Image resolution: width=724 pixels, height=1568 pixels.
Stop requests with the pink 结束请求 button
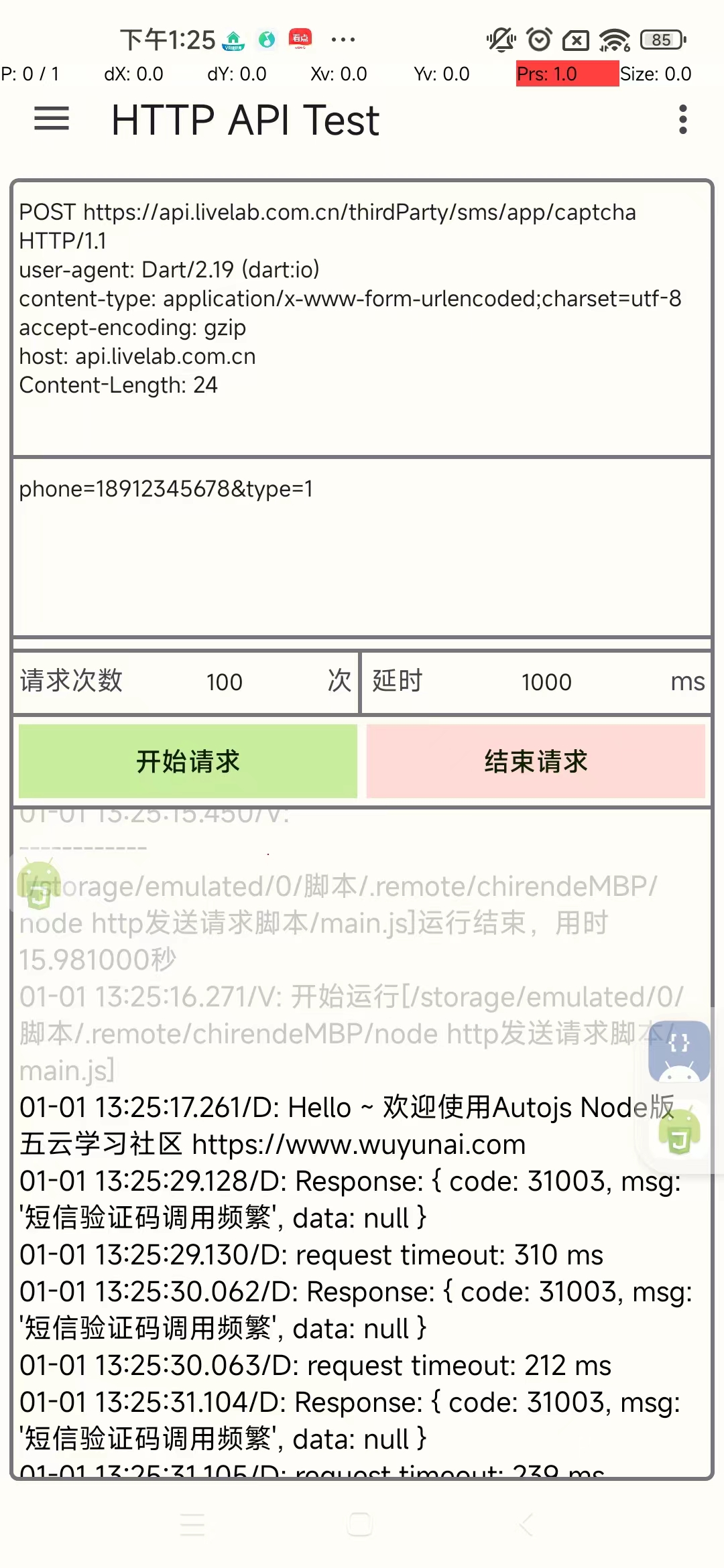[536, 761]
